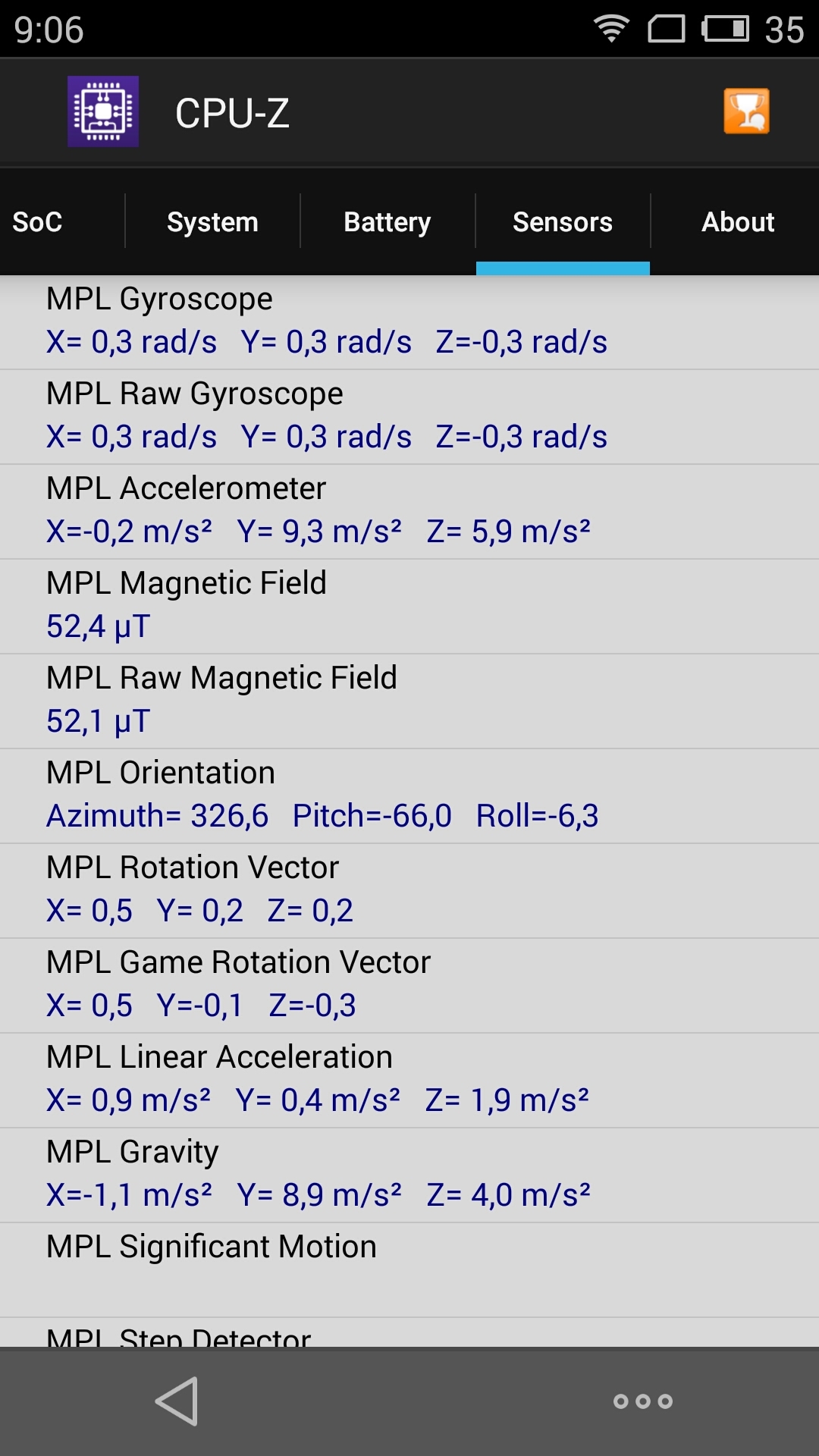
Task: Go to the About tab
Action: (738, 222)
